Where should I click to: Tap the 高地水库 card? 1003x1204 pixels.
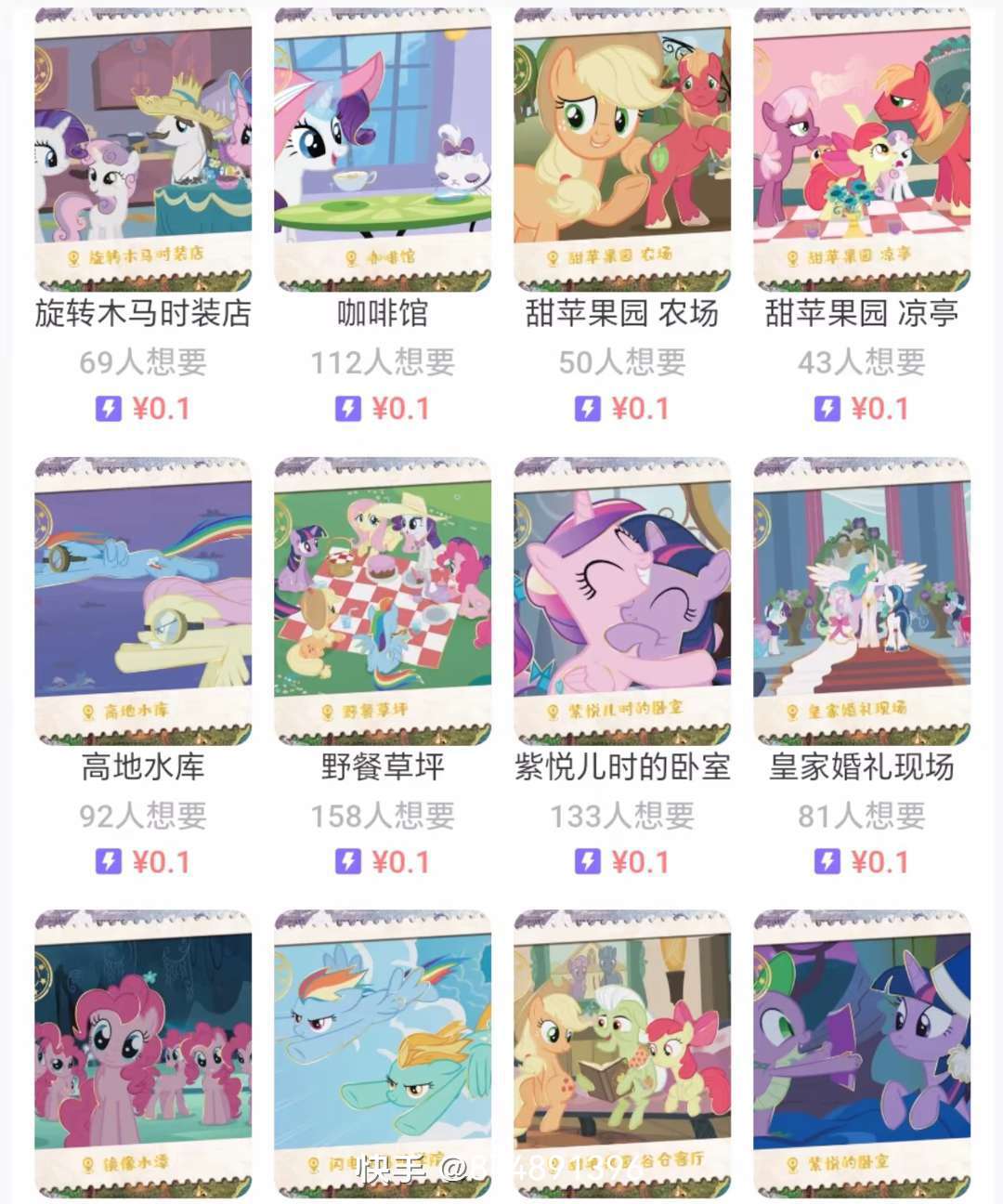click(x=143, y=599)
